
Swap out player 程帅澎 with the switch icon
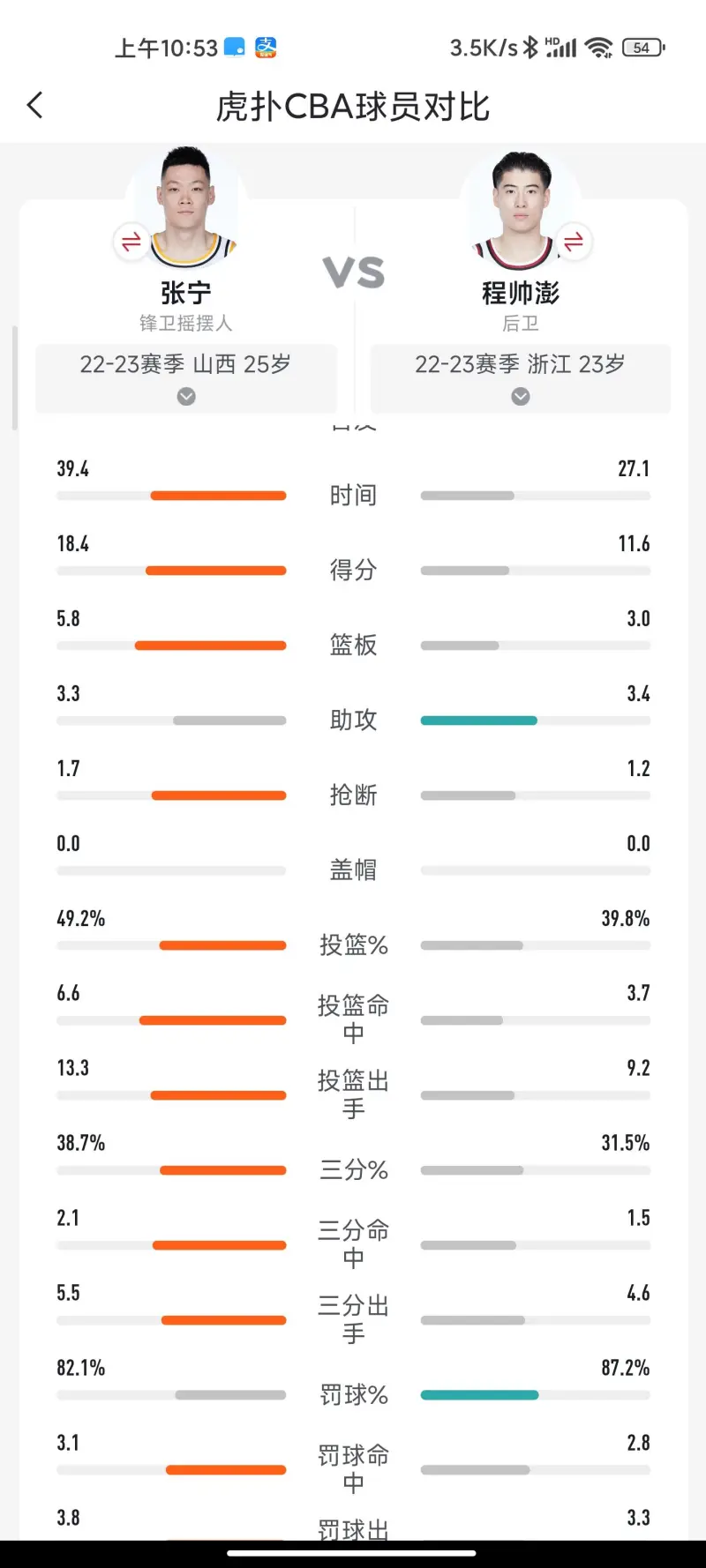574,241
